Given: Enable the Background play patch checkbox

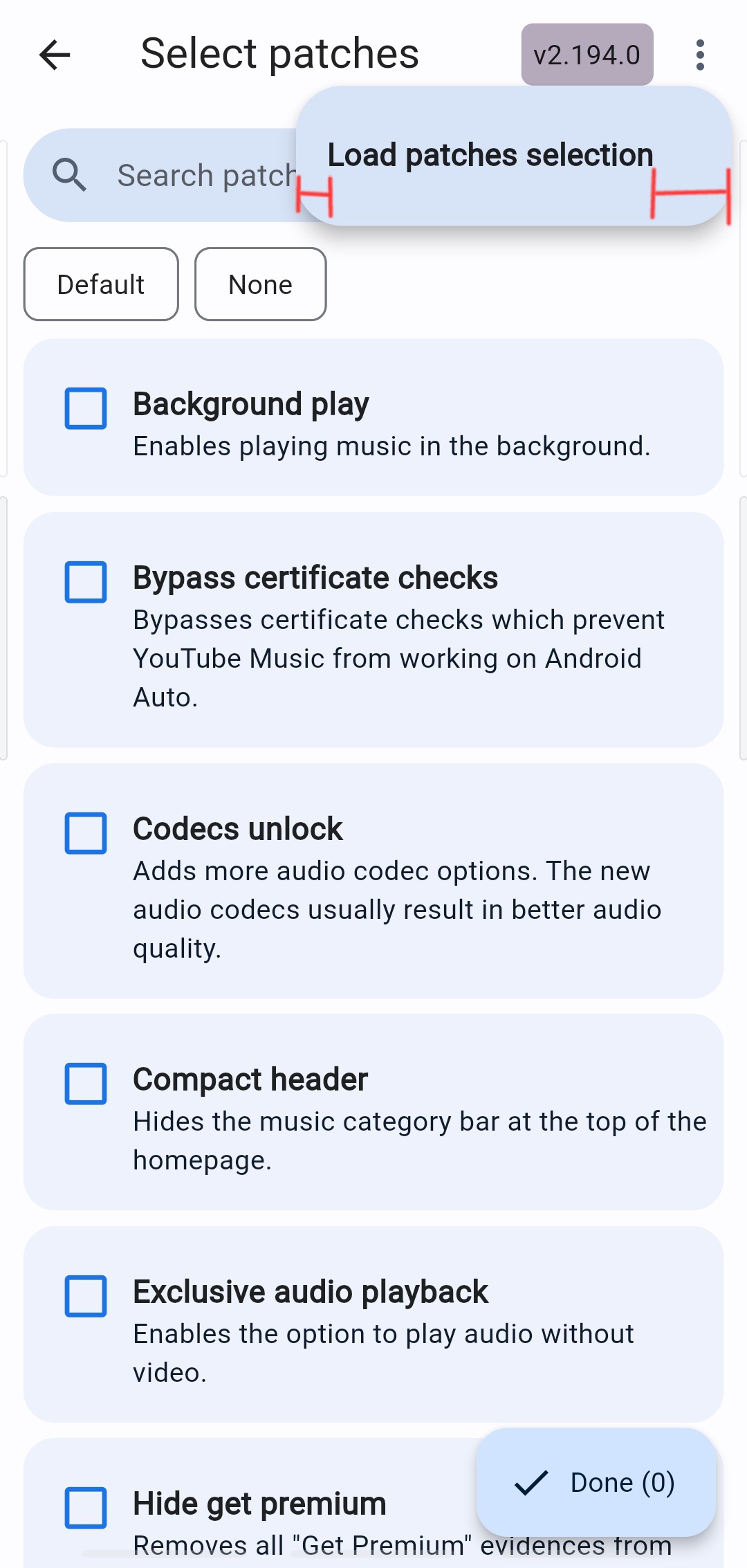Looking at the screenshot, I should click(84, 408).
